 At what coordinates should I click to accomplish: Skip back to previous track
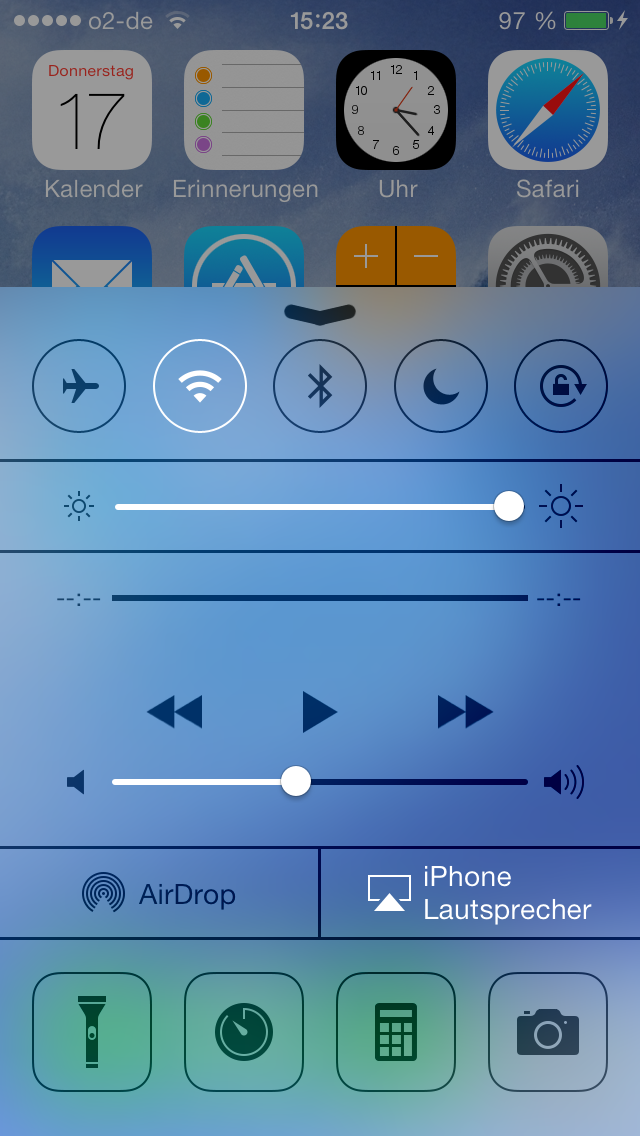click(x=175, y=712)
